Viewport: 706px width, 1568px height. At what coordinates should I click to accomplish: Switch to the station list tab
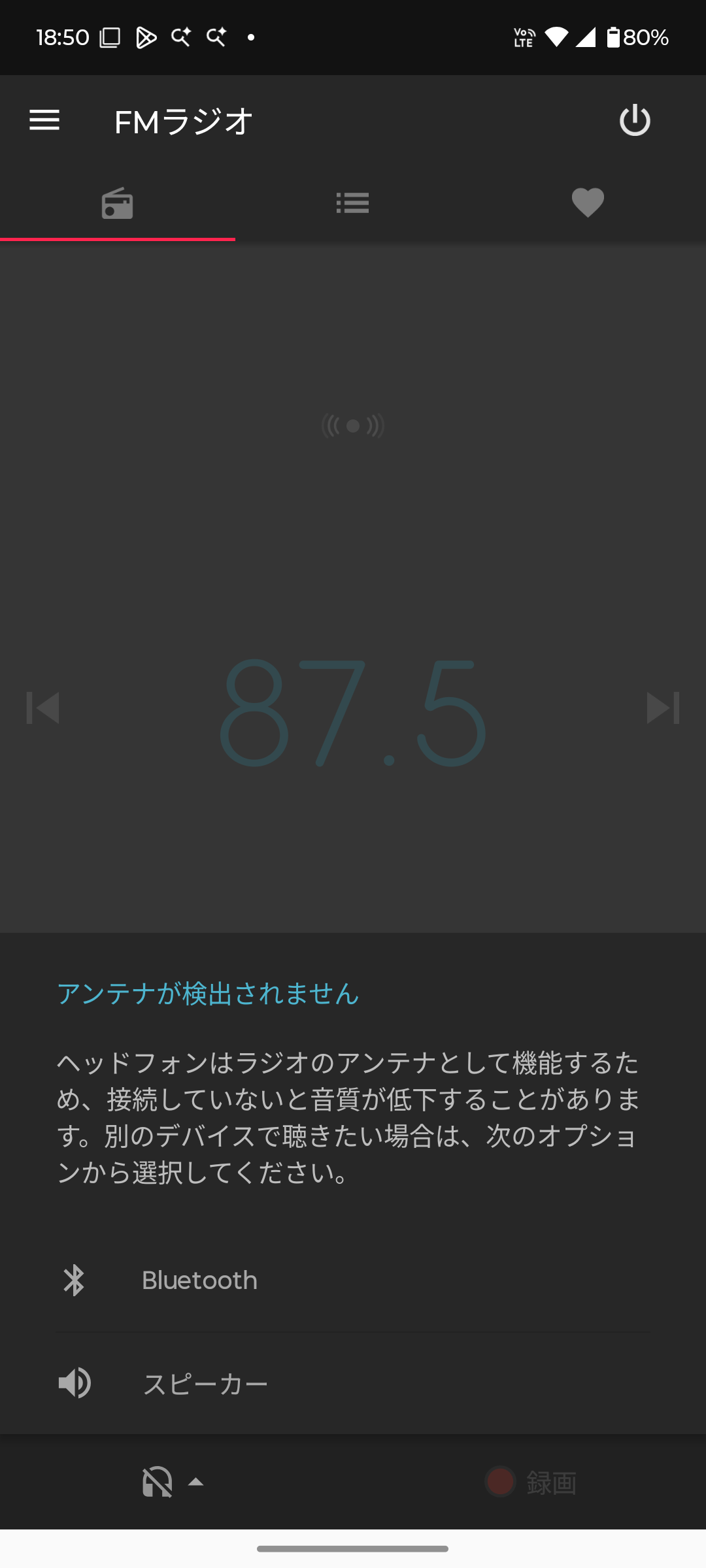(352, 203)
